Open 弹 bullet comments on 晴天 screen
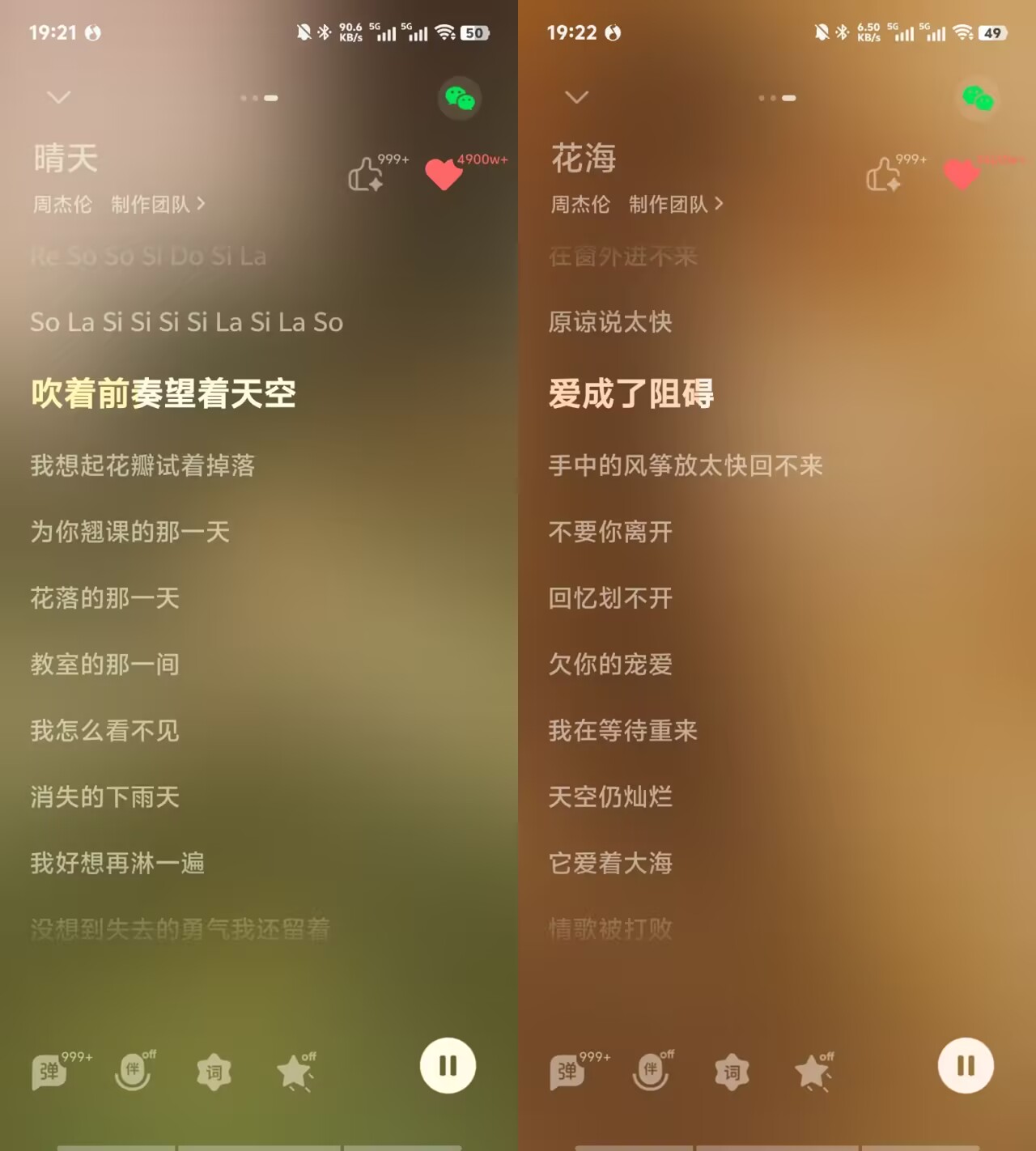Image resolution: width=1036 pixels, height=1151 pixels. click(50, 1071)
